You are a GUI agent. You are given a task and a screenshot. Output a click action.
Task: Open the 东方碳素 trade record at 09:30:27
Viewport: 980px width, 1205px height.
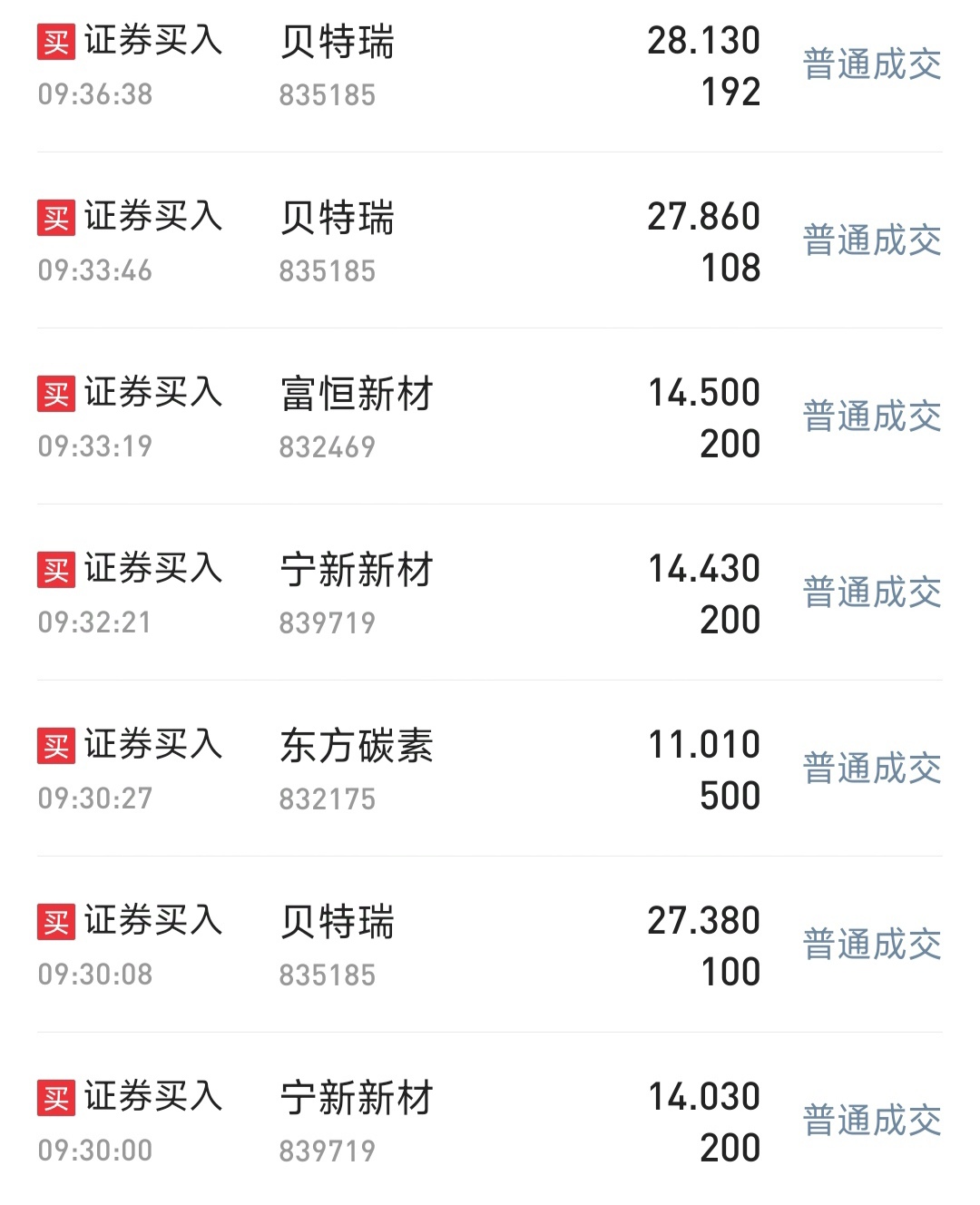pyautogui.click(x=490, y=770)
